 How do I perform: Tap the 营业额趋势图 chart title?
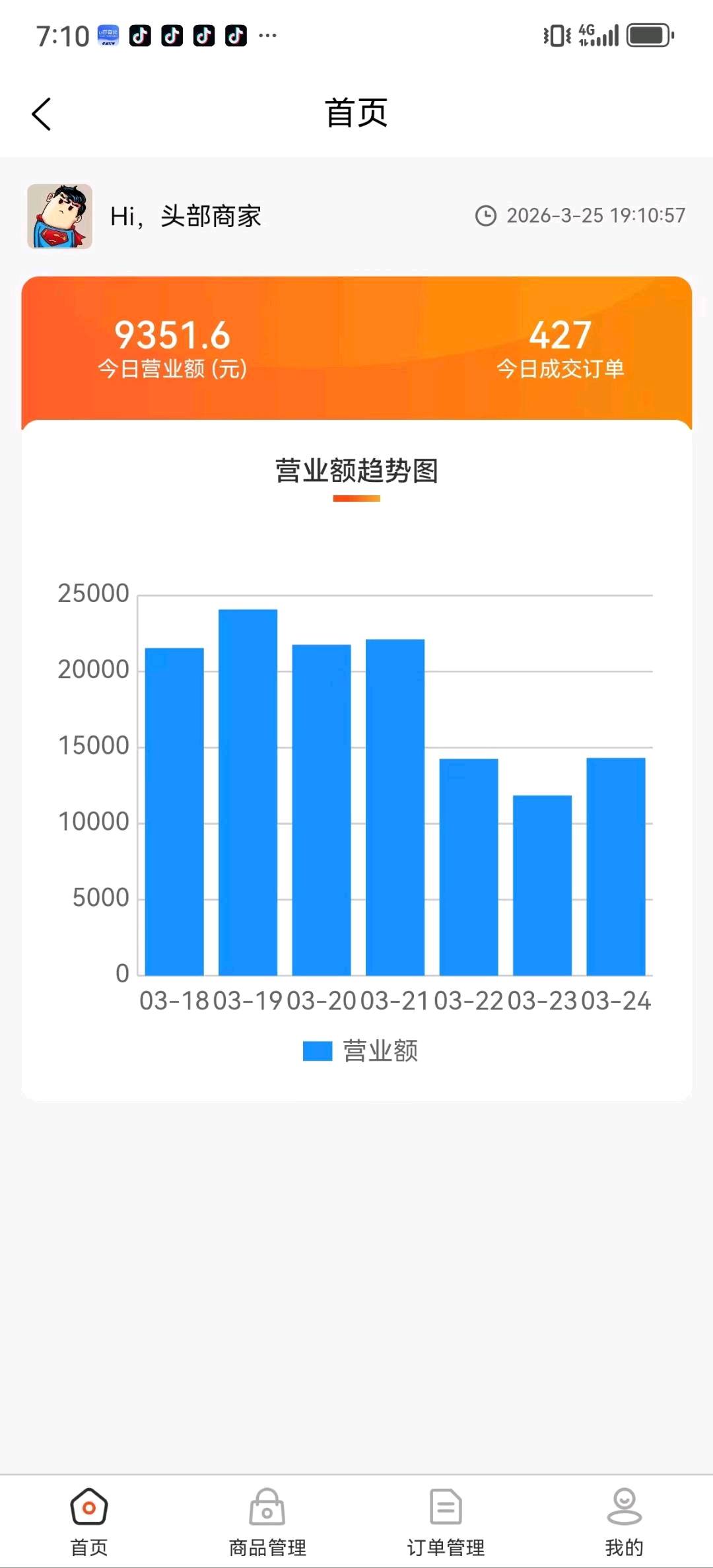tap(356, 470)
